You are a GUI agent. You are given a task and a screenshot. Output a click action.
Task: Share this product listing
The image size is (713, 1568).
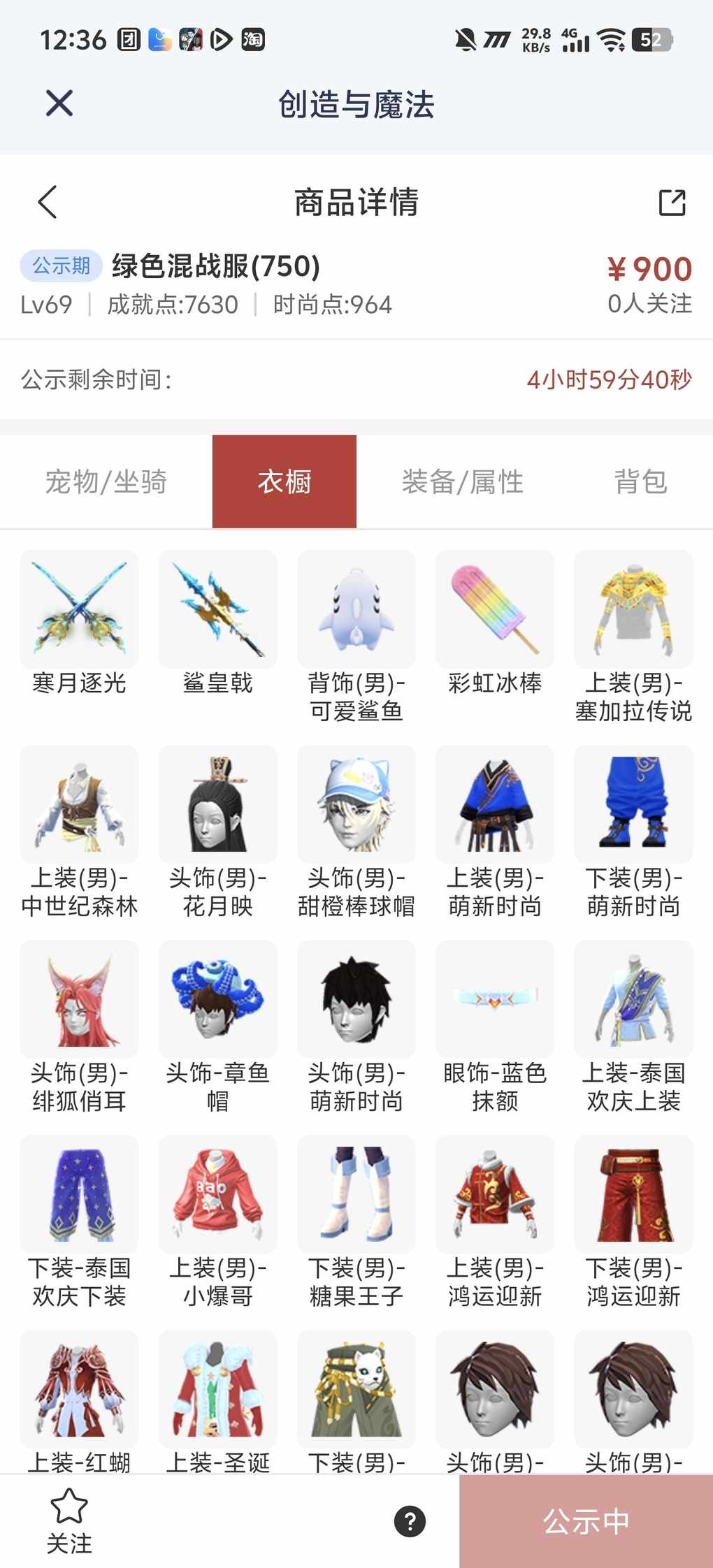tap(672, 203)
